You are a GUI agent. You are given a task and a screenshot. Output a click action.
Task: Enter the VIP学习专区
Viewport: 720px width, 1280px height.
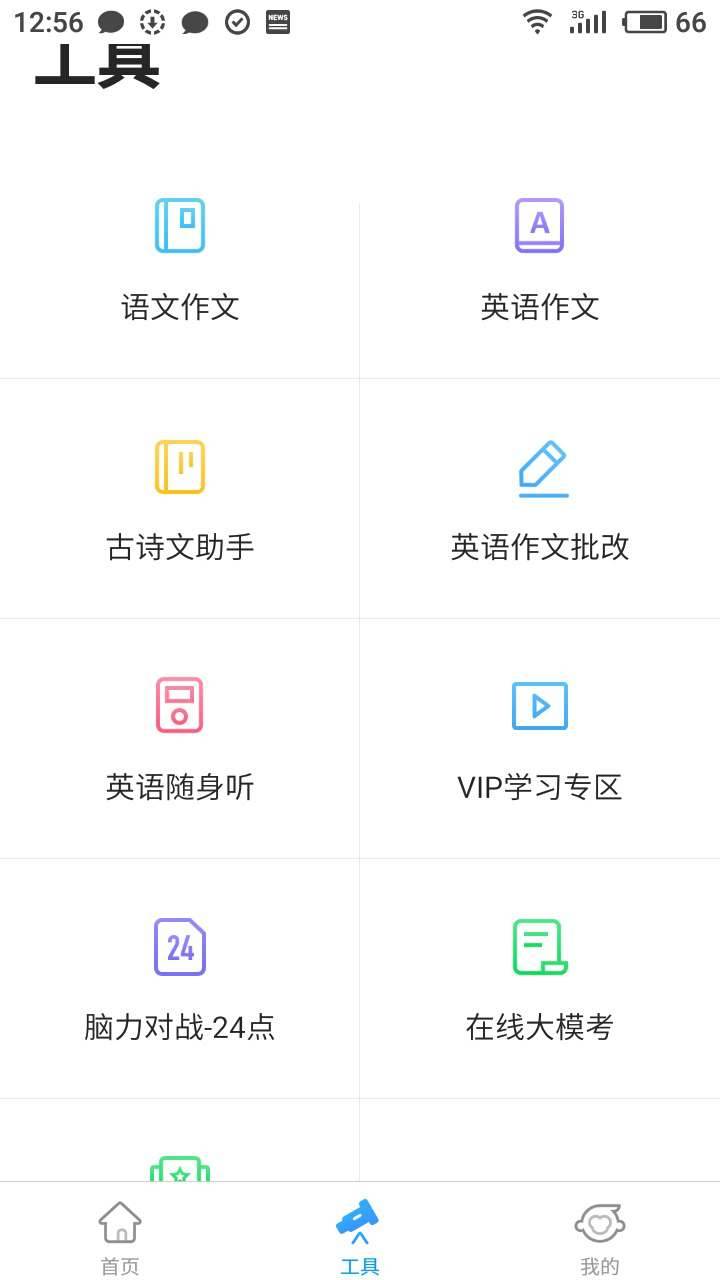(540, 740)
